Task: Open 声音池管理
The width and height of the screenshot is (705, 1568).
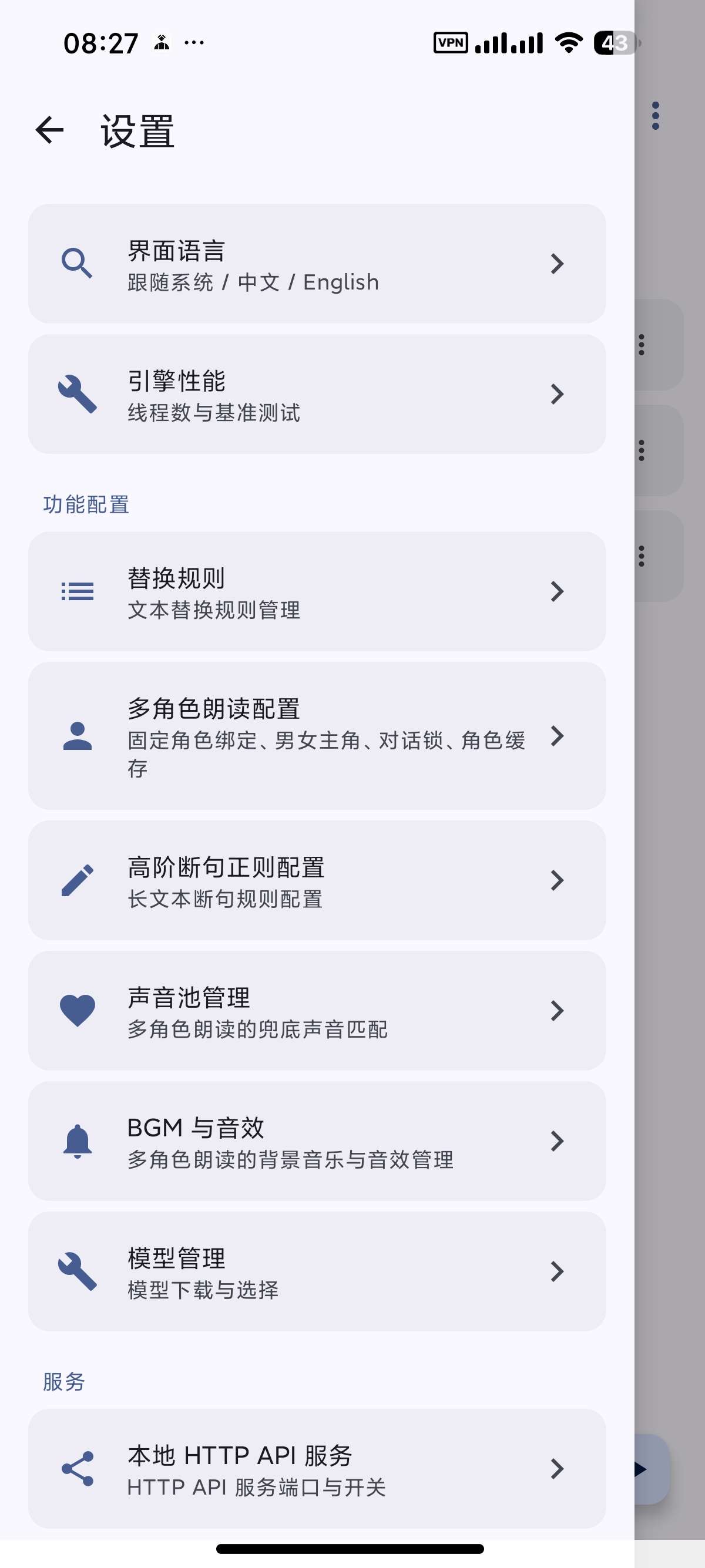Action: 317,1011
